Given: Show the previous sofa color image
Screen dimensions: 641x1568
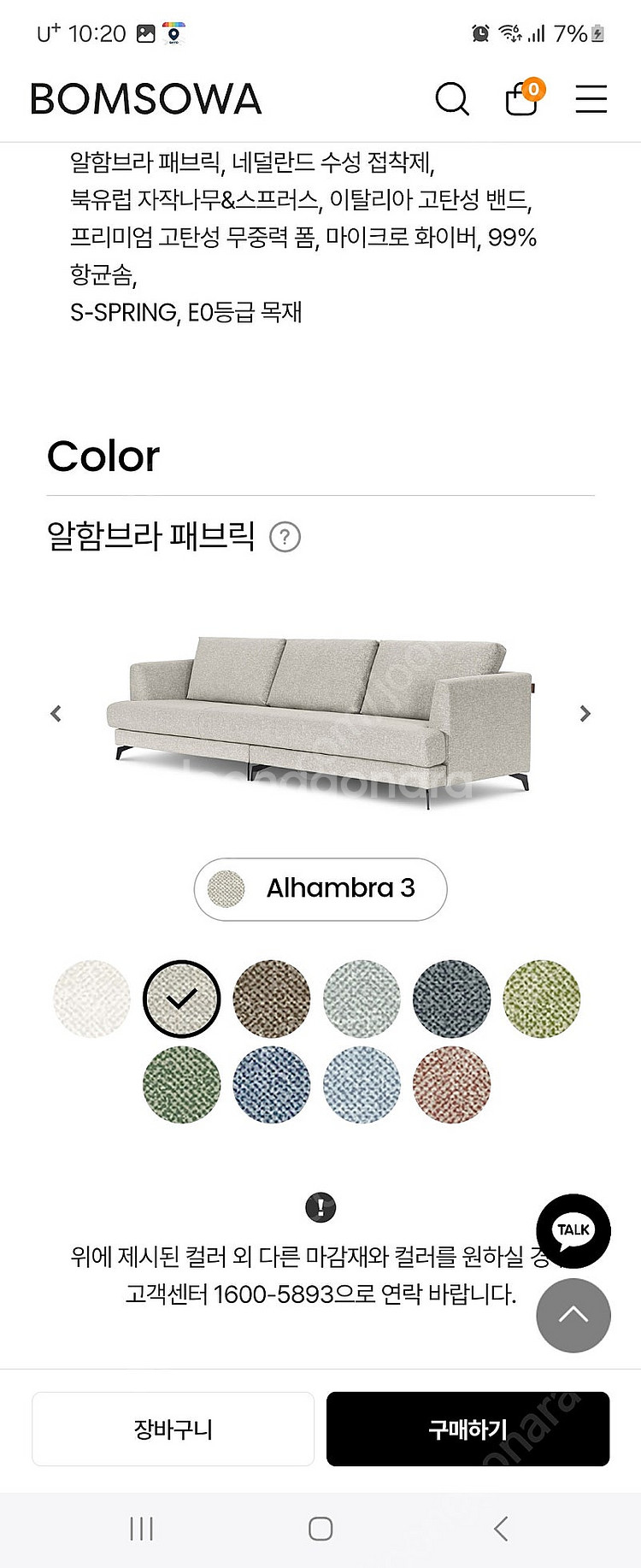Looking at the screenshot, I should pyautogui.click(x=56, y=713).
